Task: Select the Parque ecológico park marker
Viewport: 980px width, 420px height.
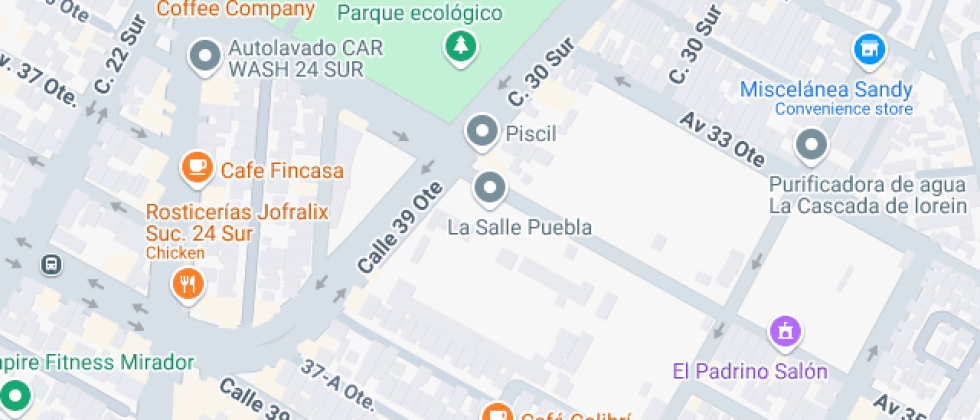Action: point(460,45)
